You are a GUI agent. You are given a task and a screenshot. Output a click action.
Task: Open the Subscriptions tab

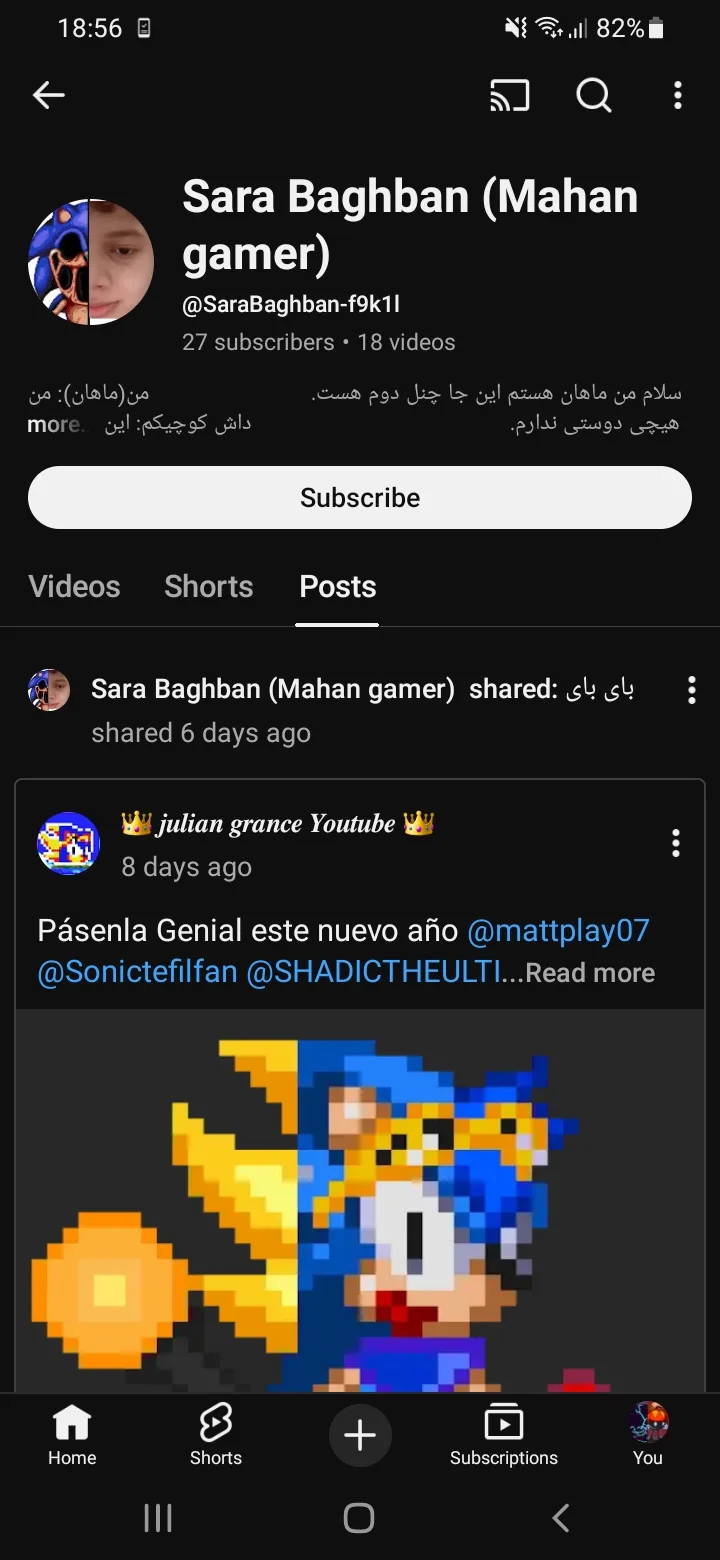click(504, 1435)
